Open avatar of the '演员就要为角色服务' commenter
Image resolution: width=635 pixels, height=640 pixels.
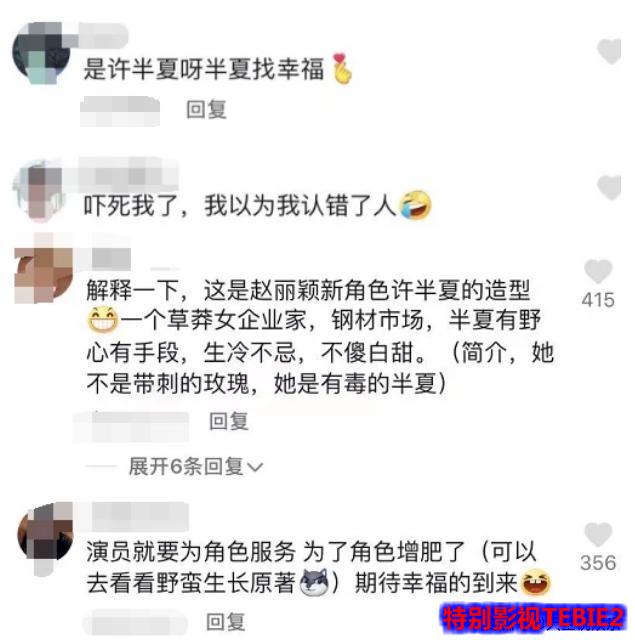tap(43, 531)
